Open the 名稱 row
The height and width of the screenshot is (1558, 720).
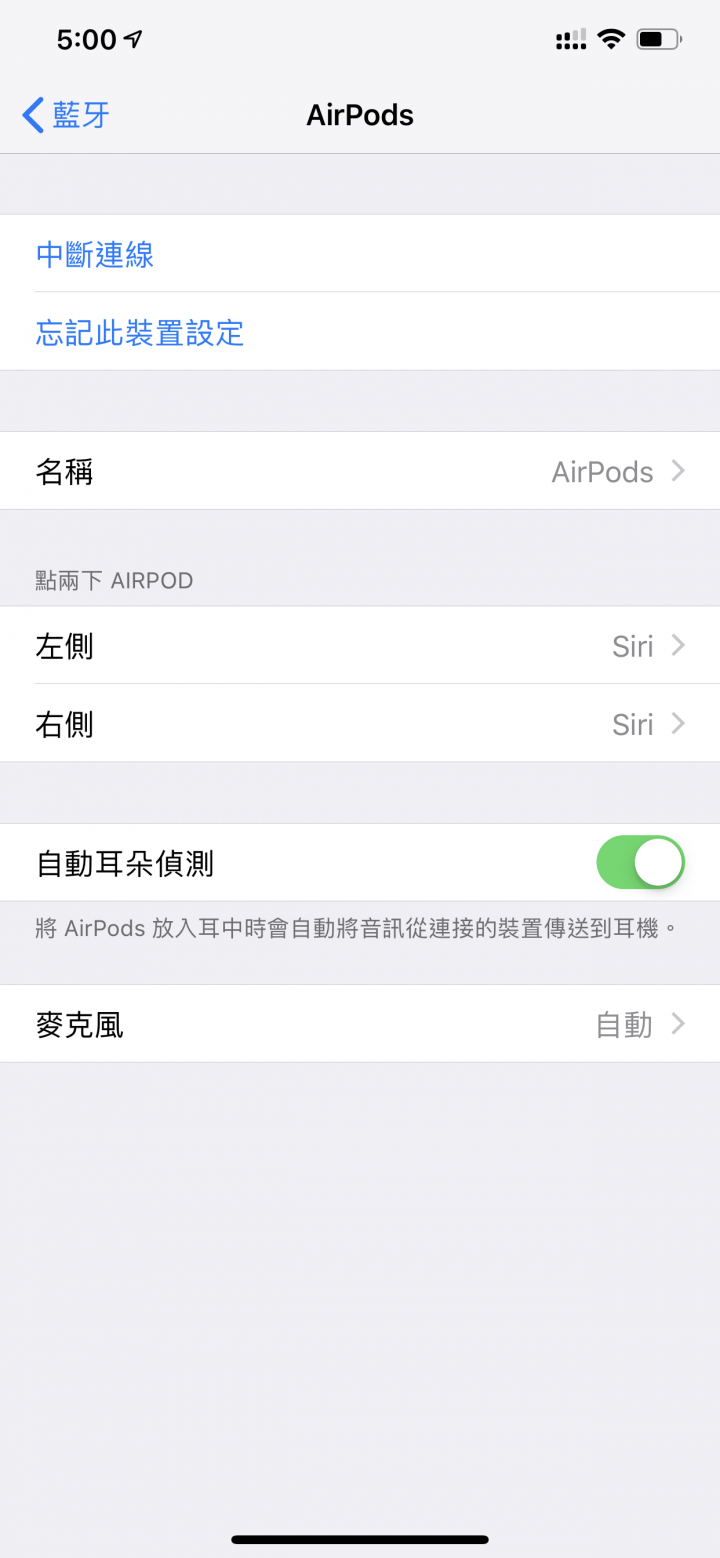pyautogui.click(x=360, y=471)
